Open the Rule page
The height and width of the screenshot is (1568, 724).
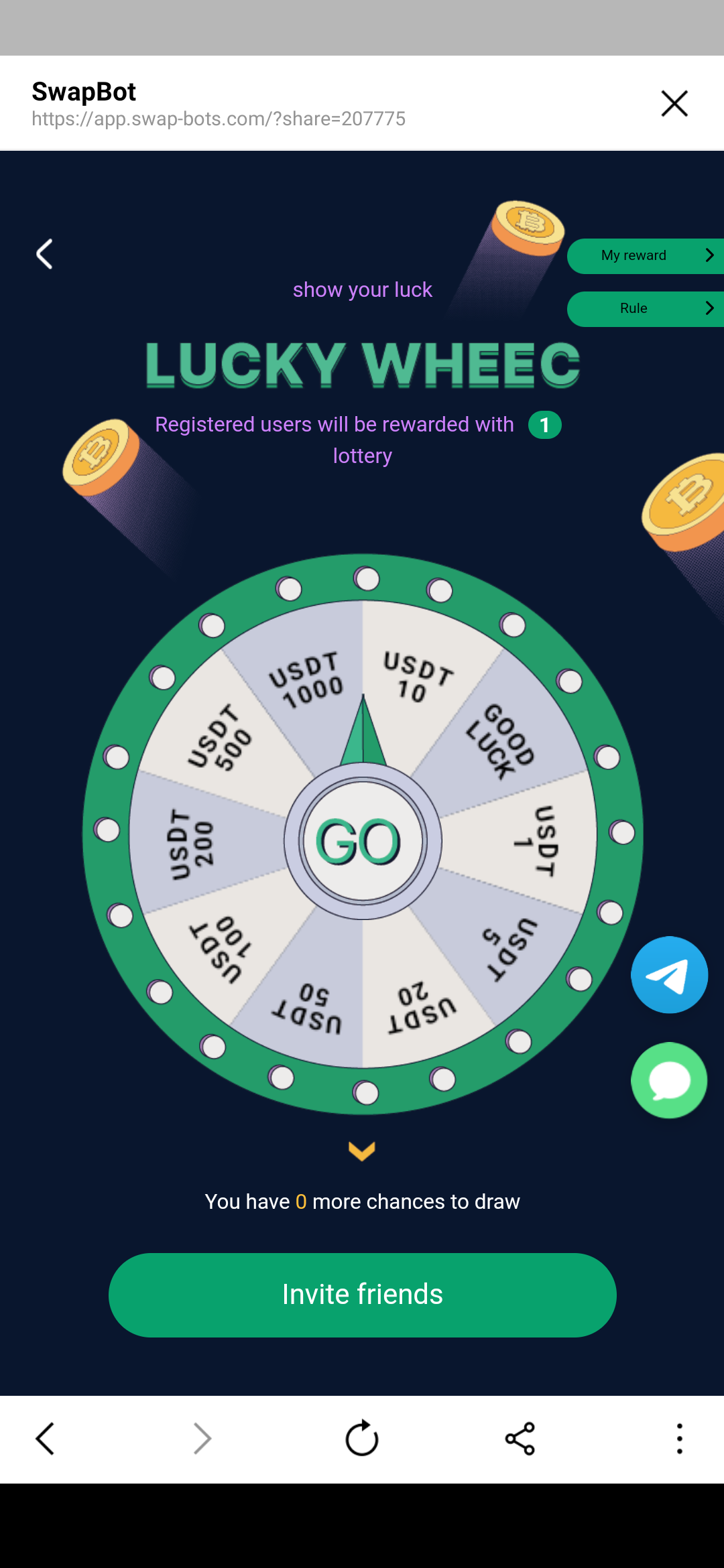645,309
